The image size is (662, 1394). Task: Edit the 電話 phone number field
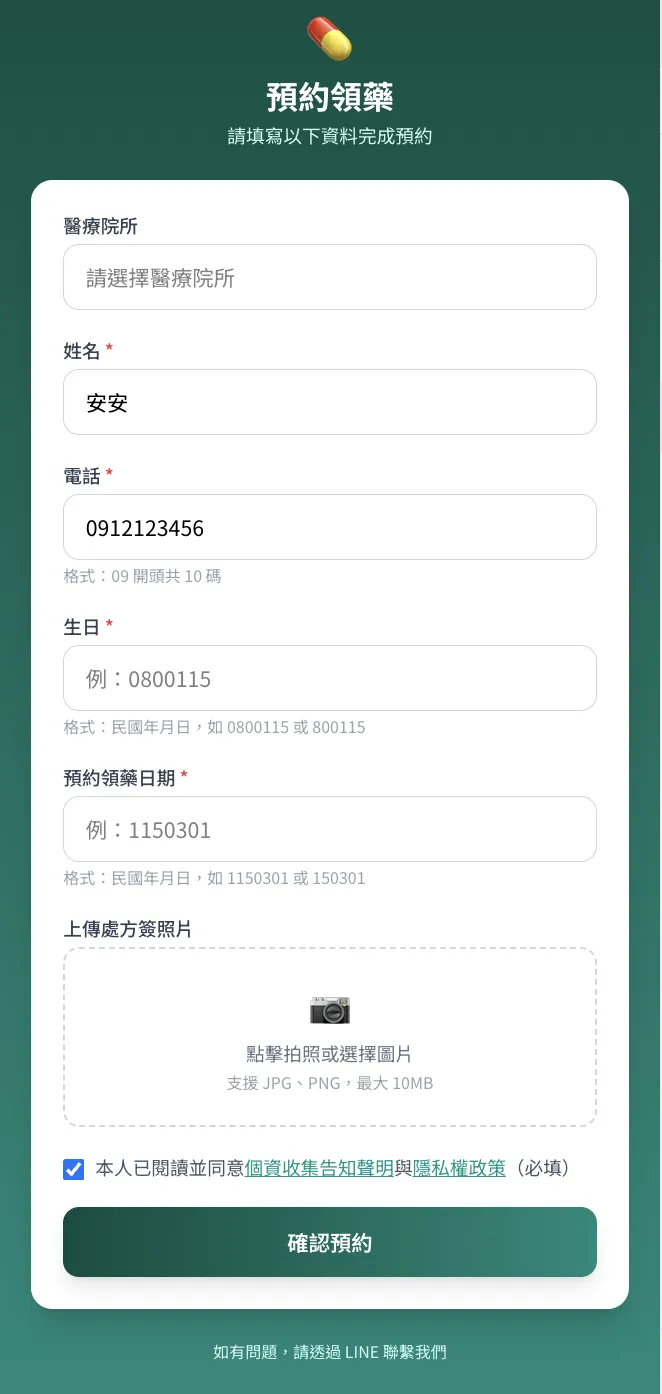click(330, 527)
